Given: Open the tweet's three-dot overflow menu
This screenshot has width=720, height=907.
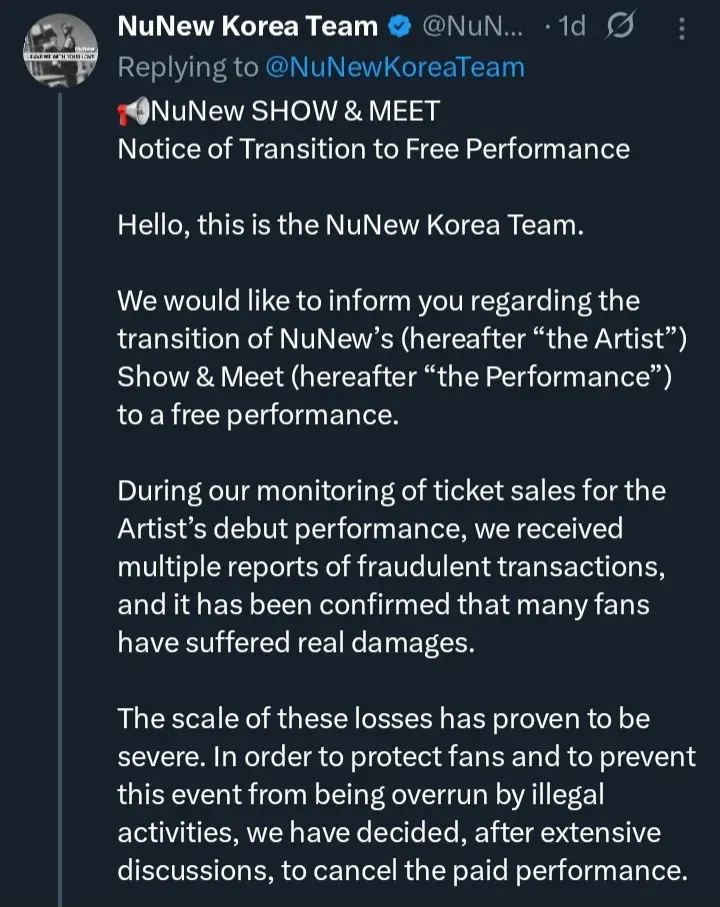Looking at the screenshot, I should tap(682, 29).
